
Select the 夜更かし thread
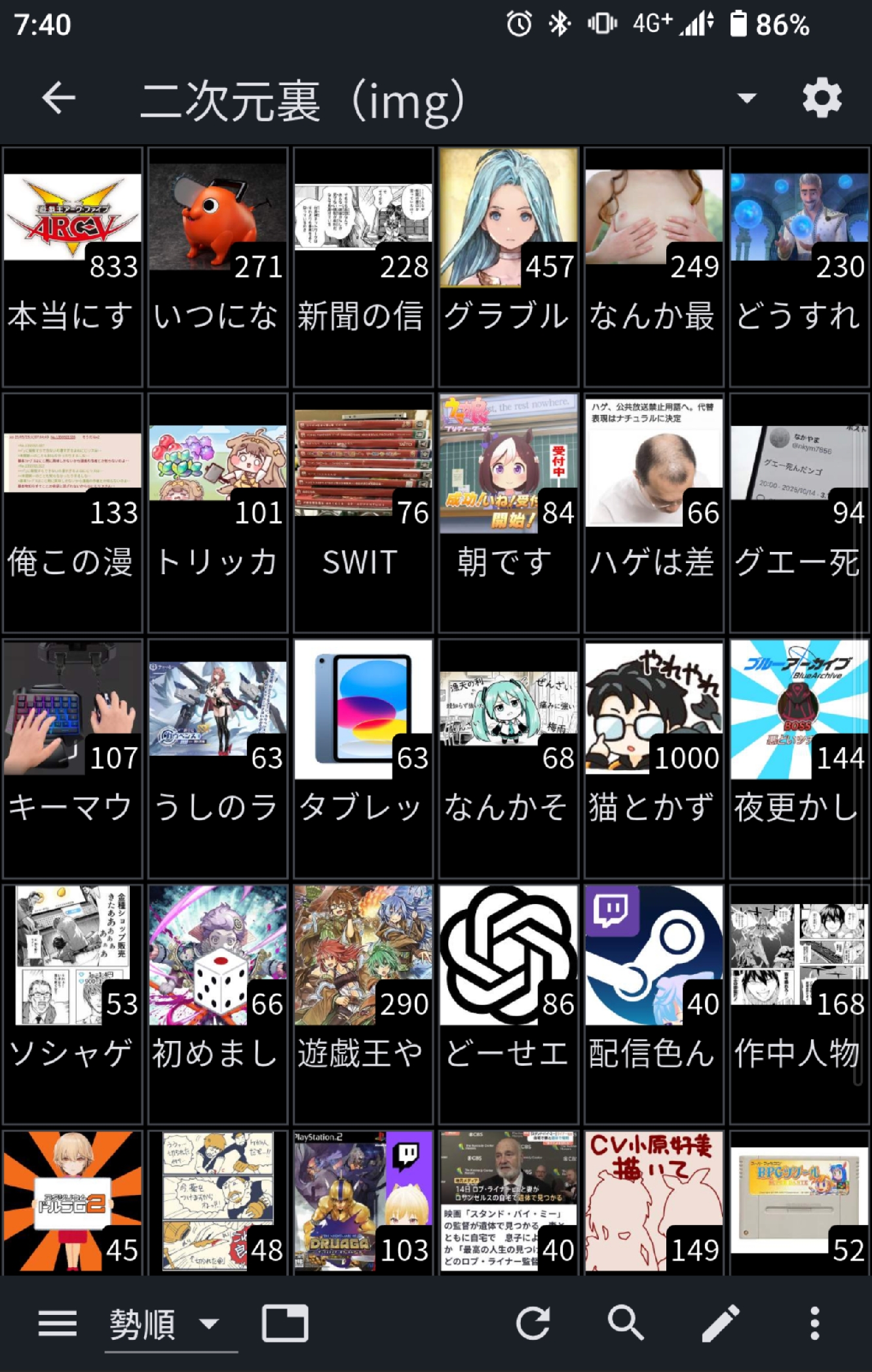tap(799, 758)
